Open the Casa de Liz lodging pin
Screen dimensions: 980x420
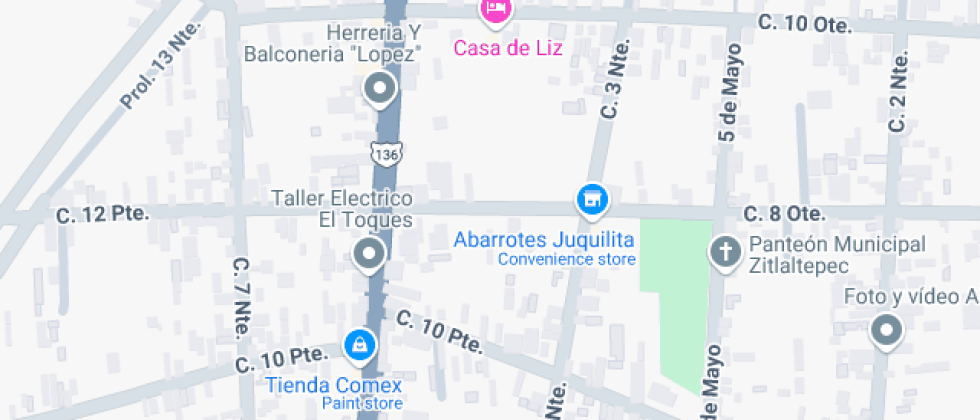[x=495, y=12]
